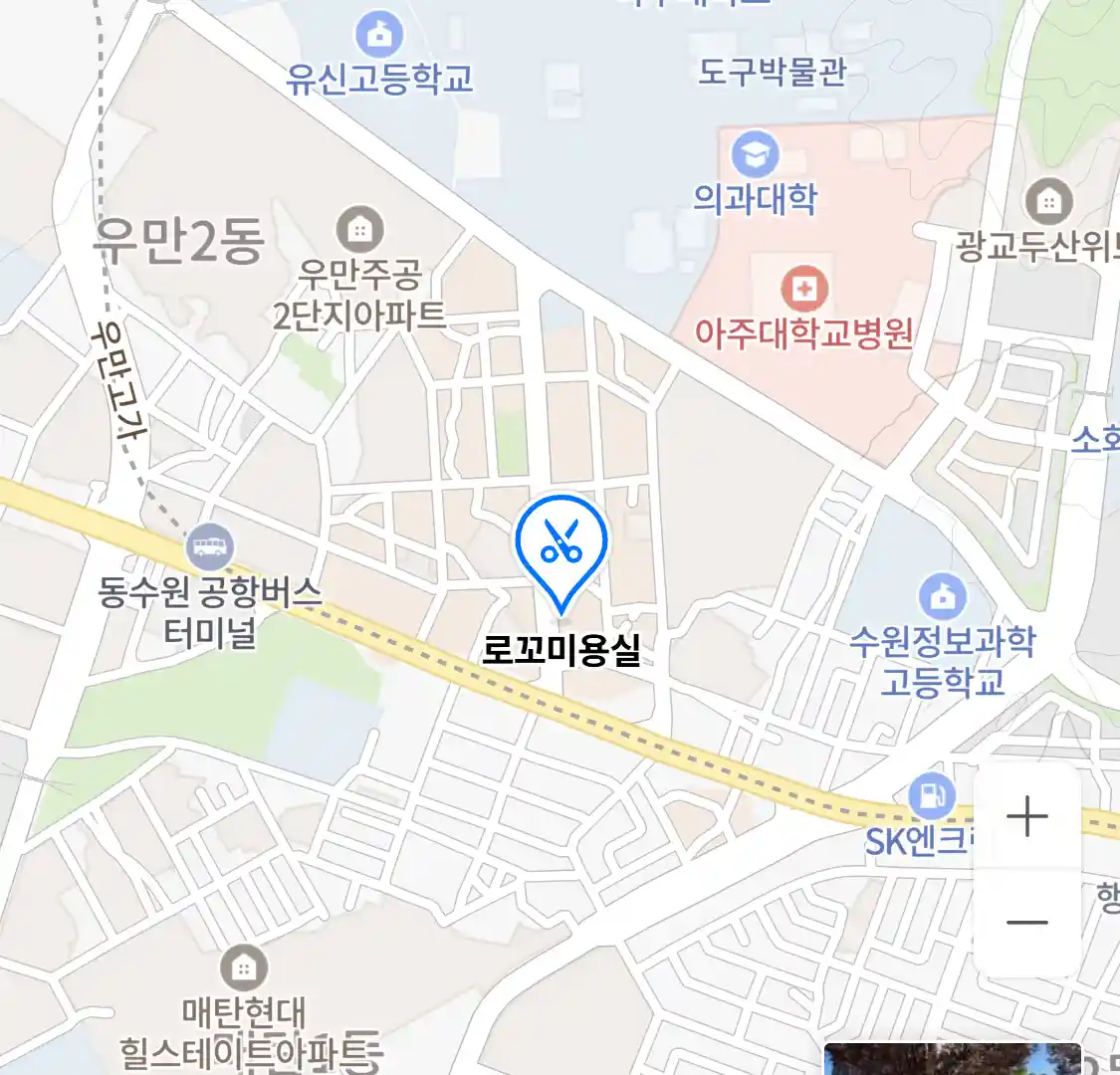Select the 수원정보과학 고등학교 marker
1120x1075 pixels.
942,596
